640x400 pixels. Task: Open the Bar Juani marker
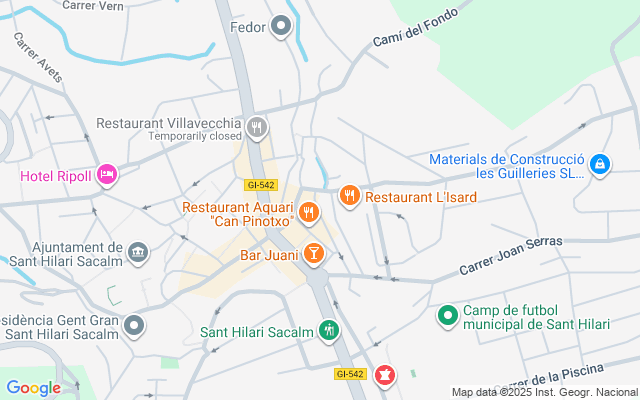[314, 254]
